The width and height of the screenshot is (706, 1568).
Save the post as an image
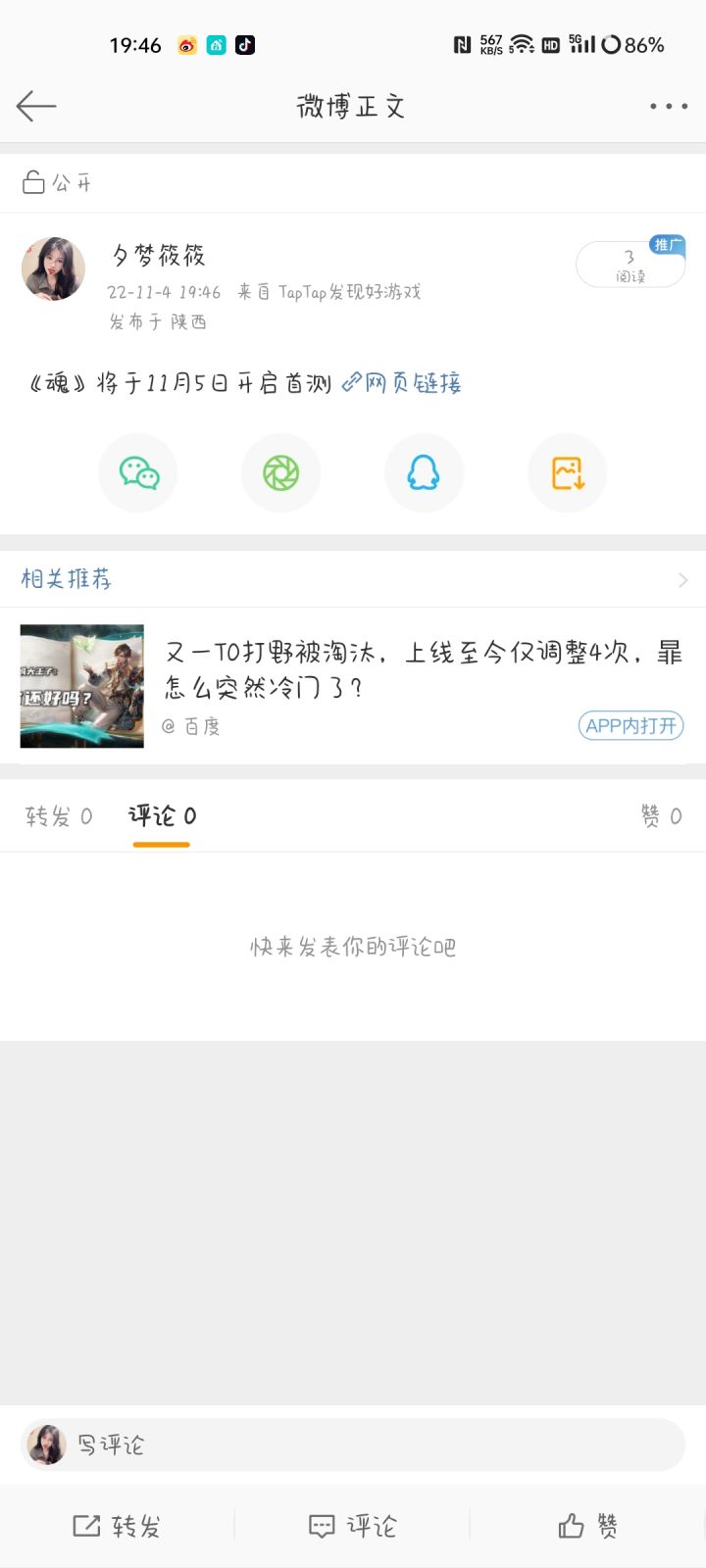(567, 472)
